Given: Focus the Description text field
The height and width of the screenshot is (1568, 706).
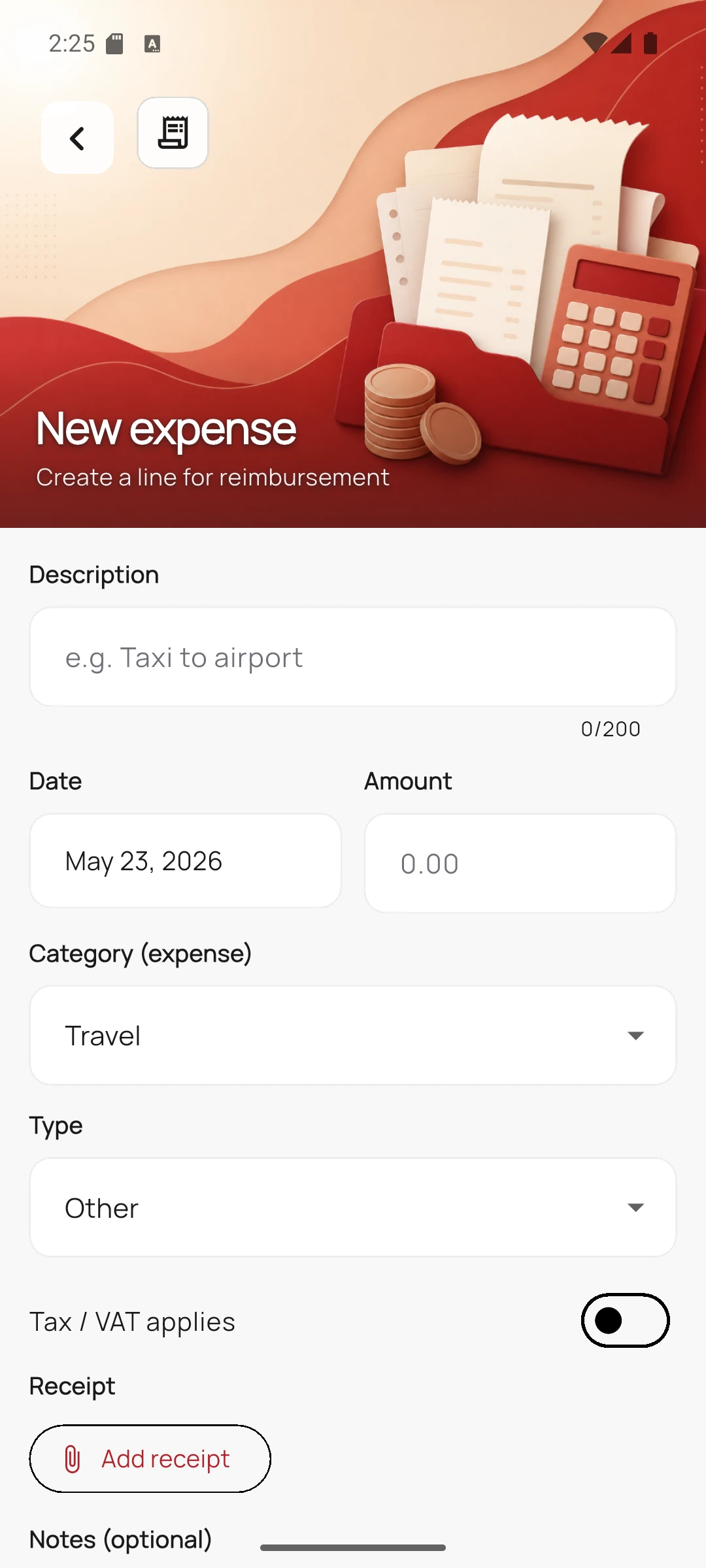Looking at the screenshot, I should pyautogui.click(x=353, y=657).
